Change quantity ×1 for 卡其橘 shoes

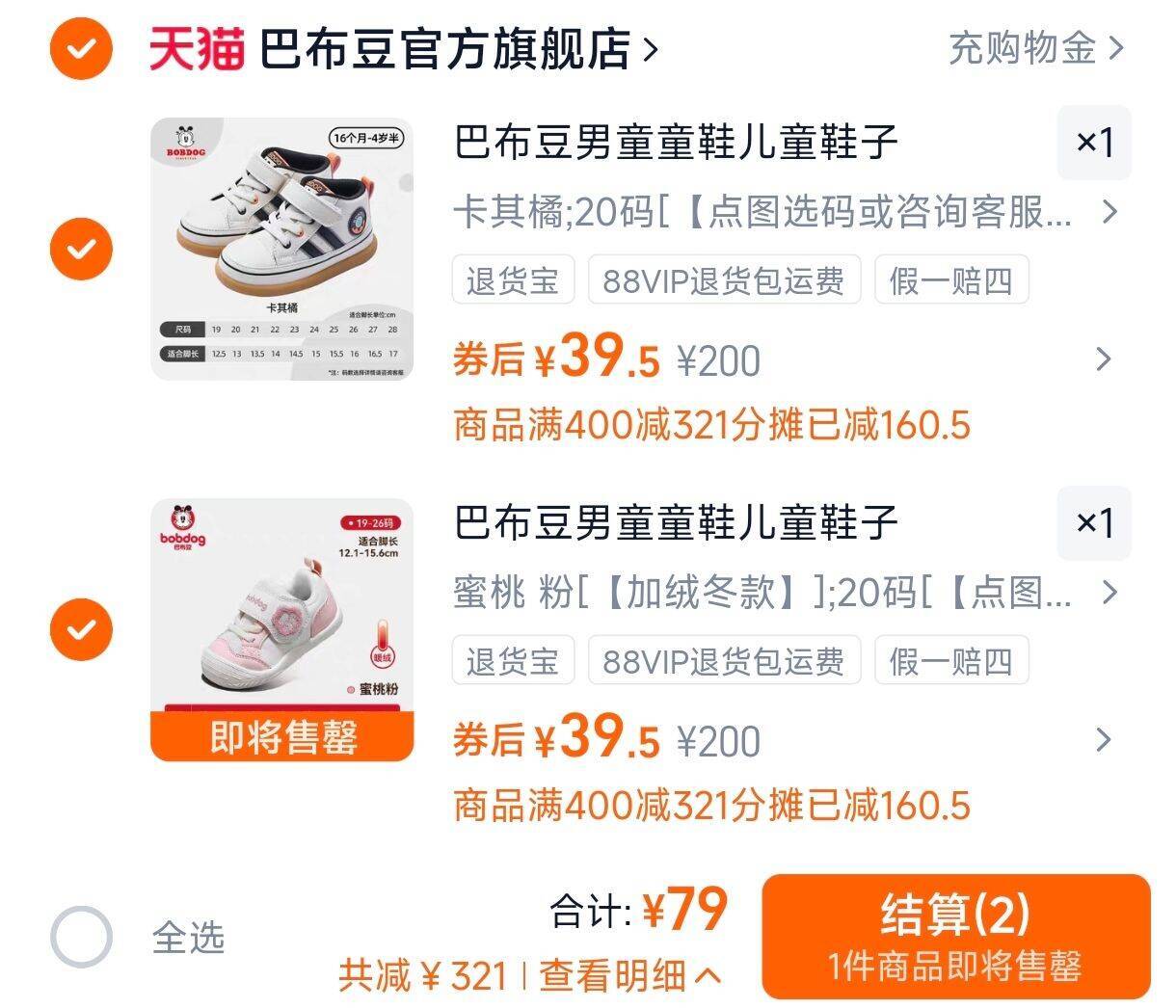tap(1094, 143)
